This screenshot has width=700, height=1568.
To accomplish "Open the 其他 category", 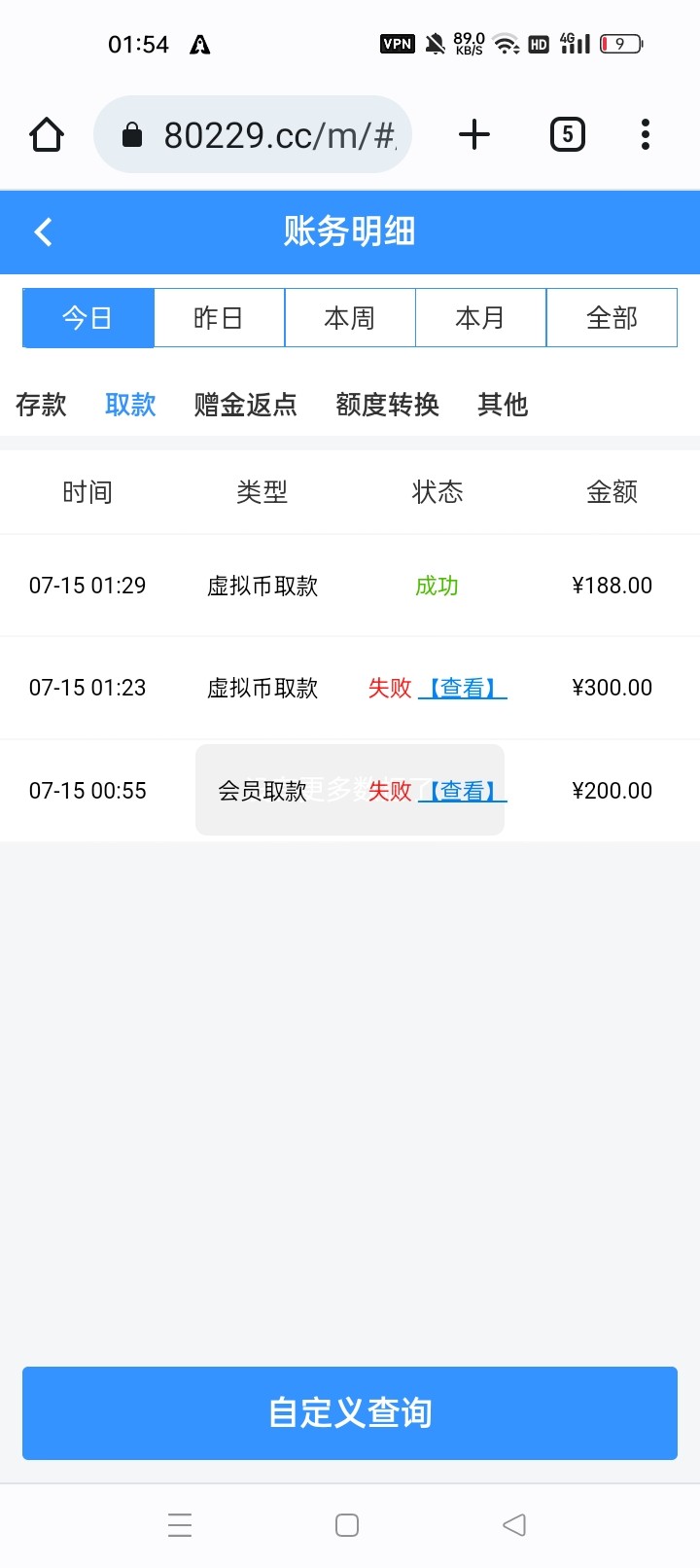I will pos(503,405).
